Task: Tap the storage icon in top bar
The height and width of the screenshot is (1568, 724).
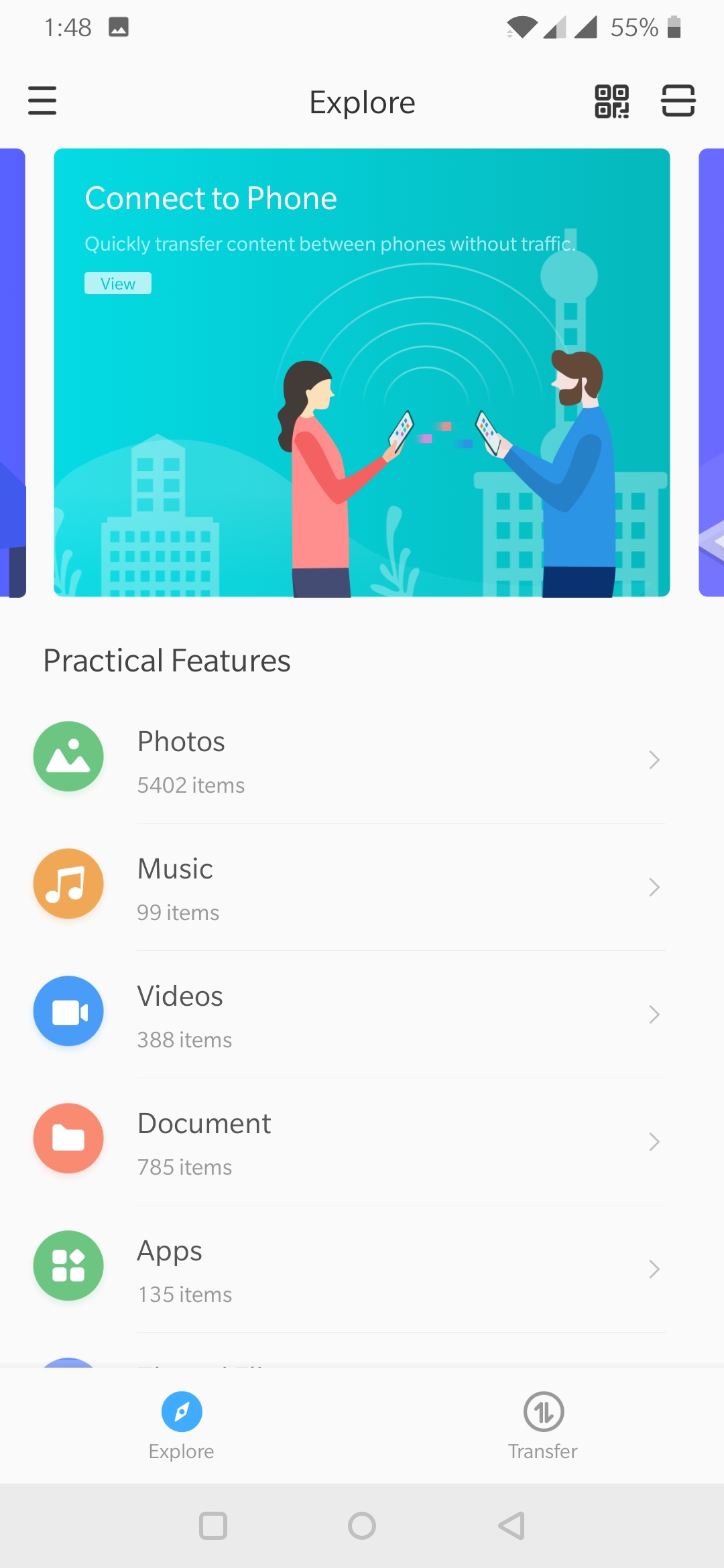Action: (678, 101)
